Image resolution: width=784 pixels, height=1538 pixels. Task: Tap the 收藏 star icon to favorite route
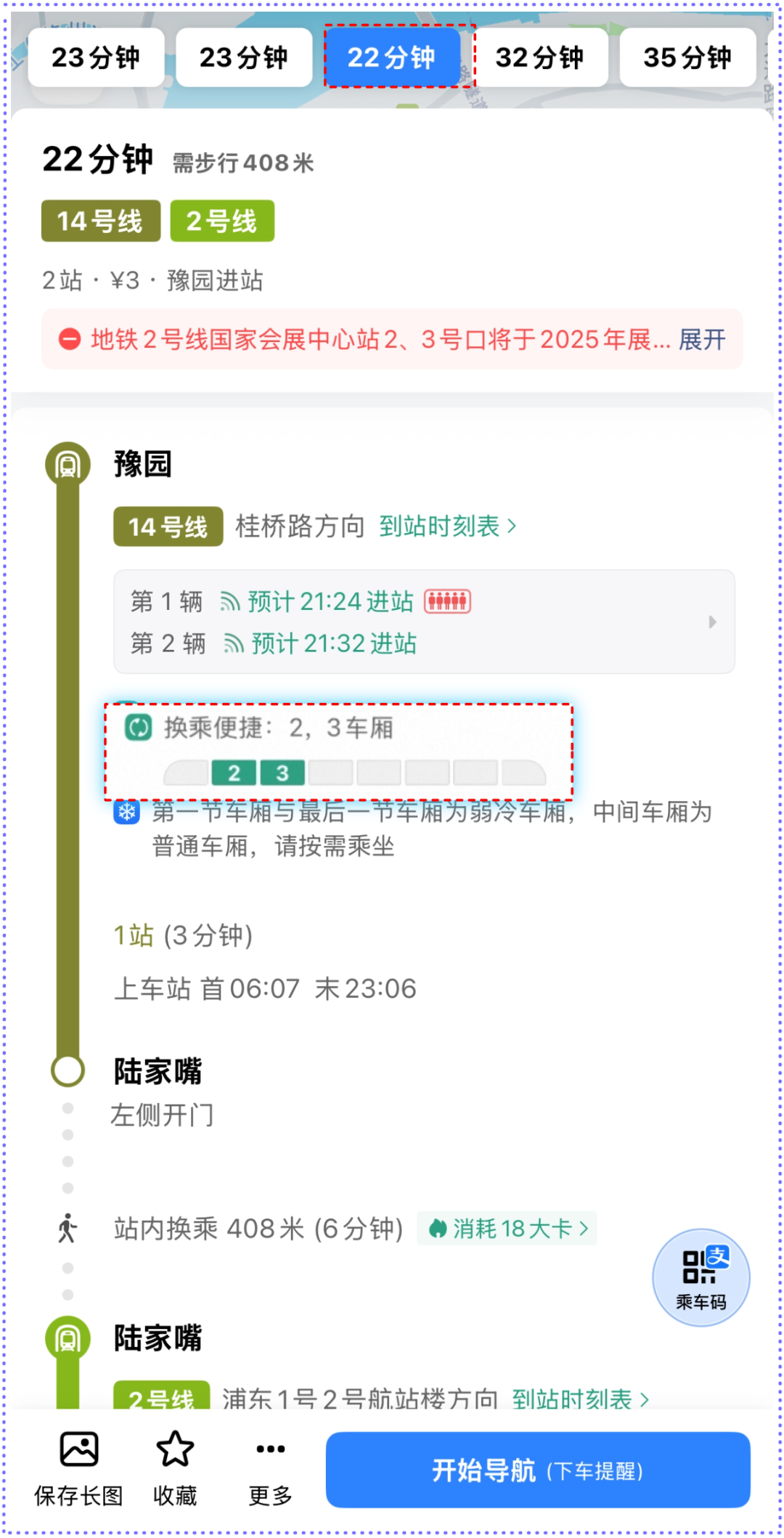pyautogui.click(x=174, y=1449)
